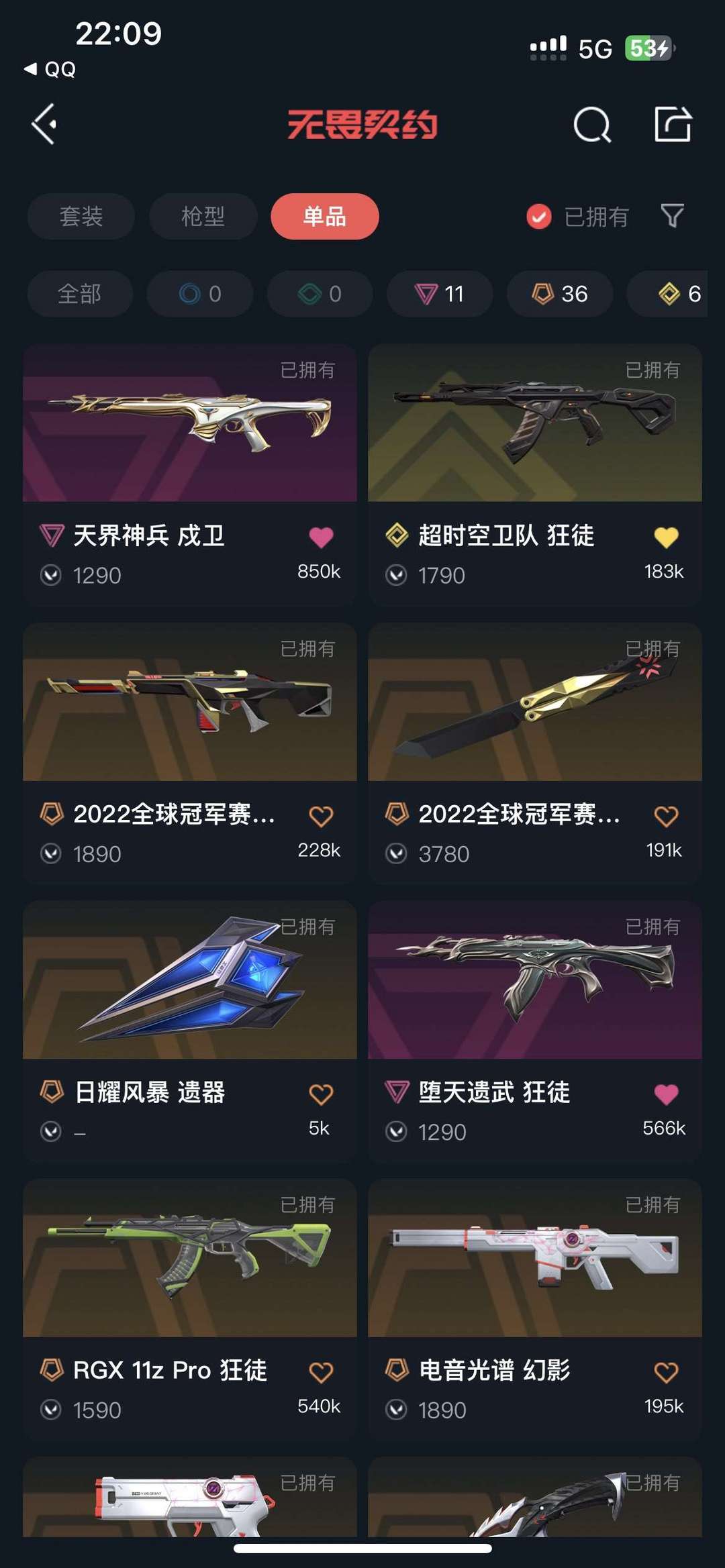Viewport: 725px width, 1568px height.
Task: Select the 单品 tab
Action: tap(324, 217)
